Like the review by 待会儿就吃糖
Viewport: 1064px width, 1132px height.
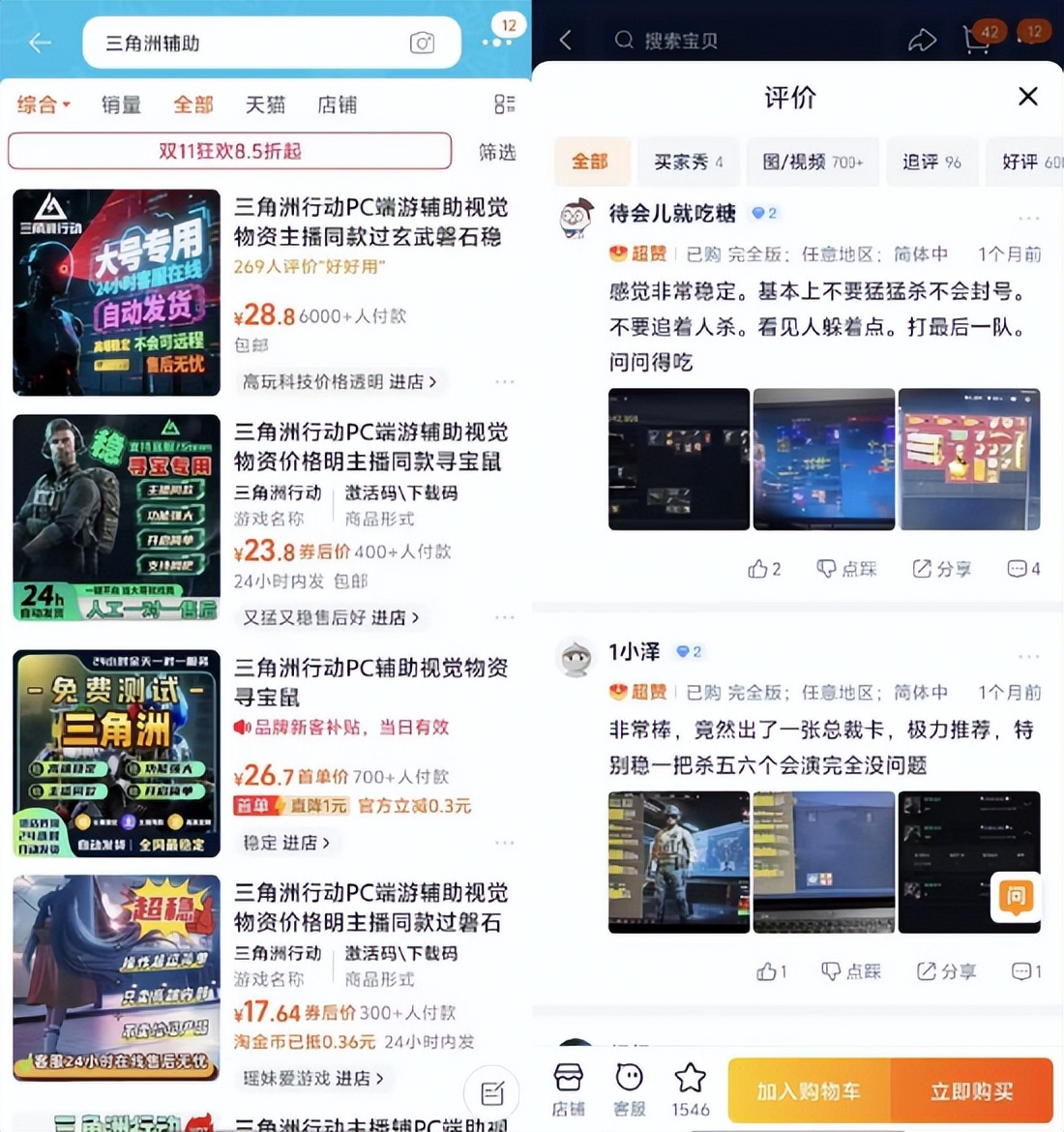point(763,569)
